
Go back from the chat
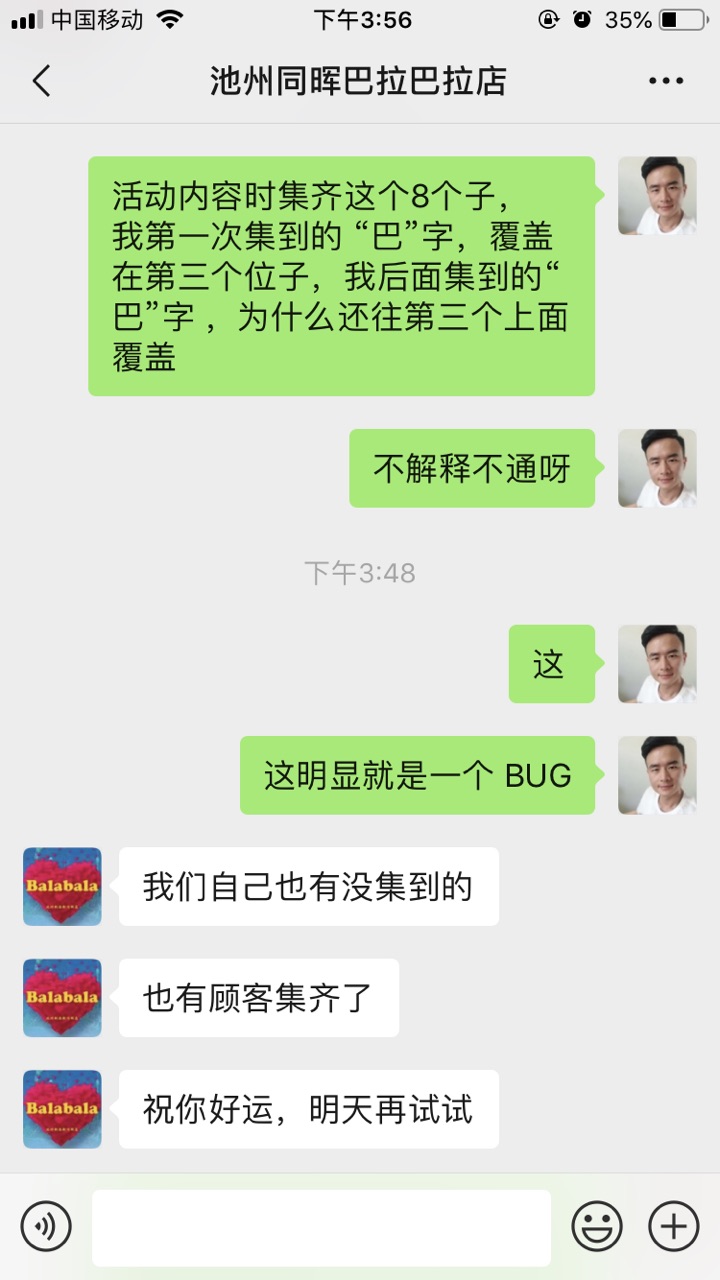41,81
